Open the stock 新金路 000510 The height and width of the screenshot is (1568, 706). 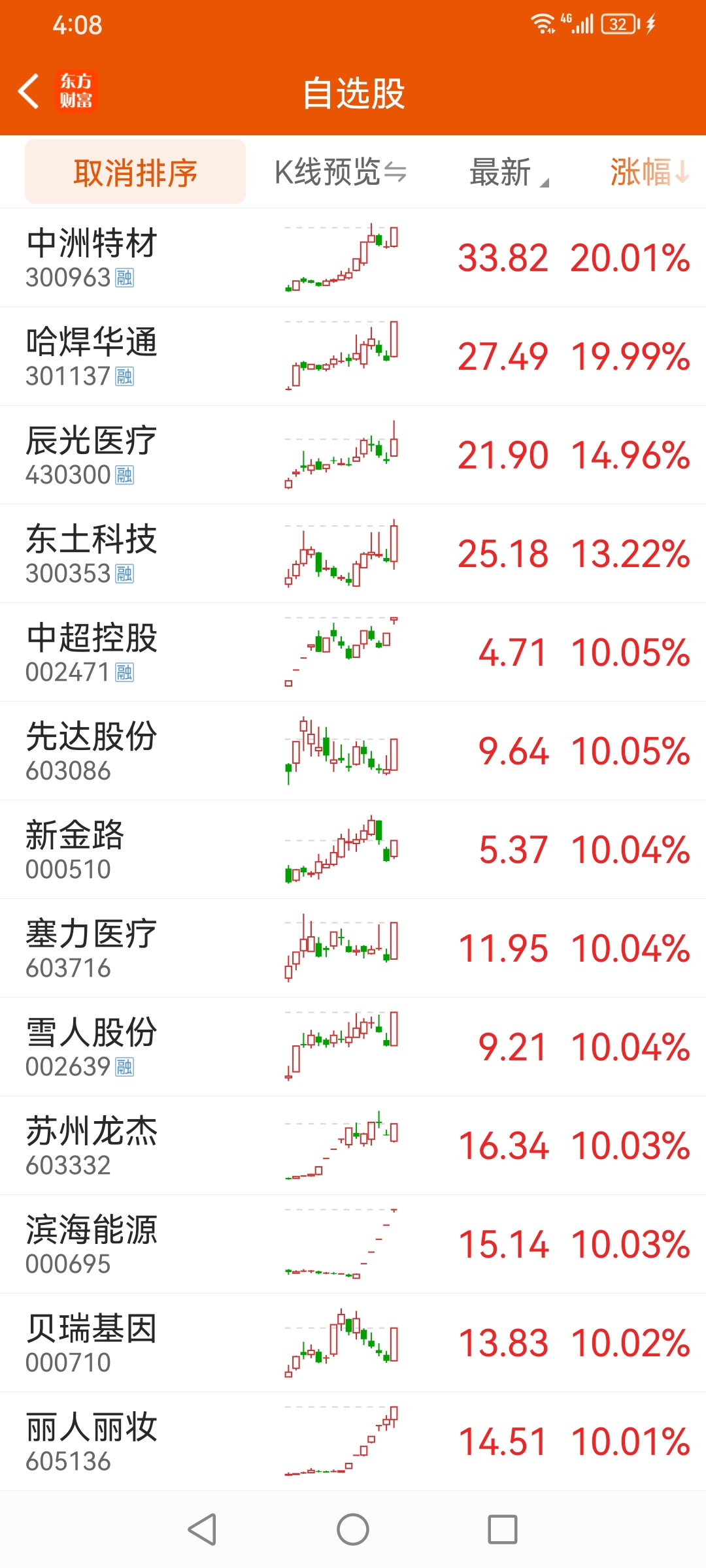353,849
